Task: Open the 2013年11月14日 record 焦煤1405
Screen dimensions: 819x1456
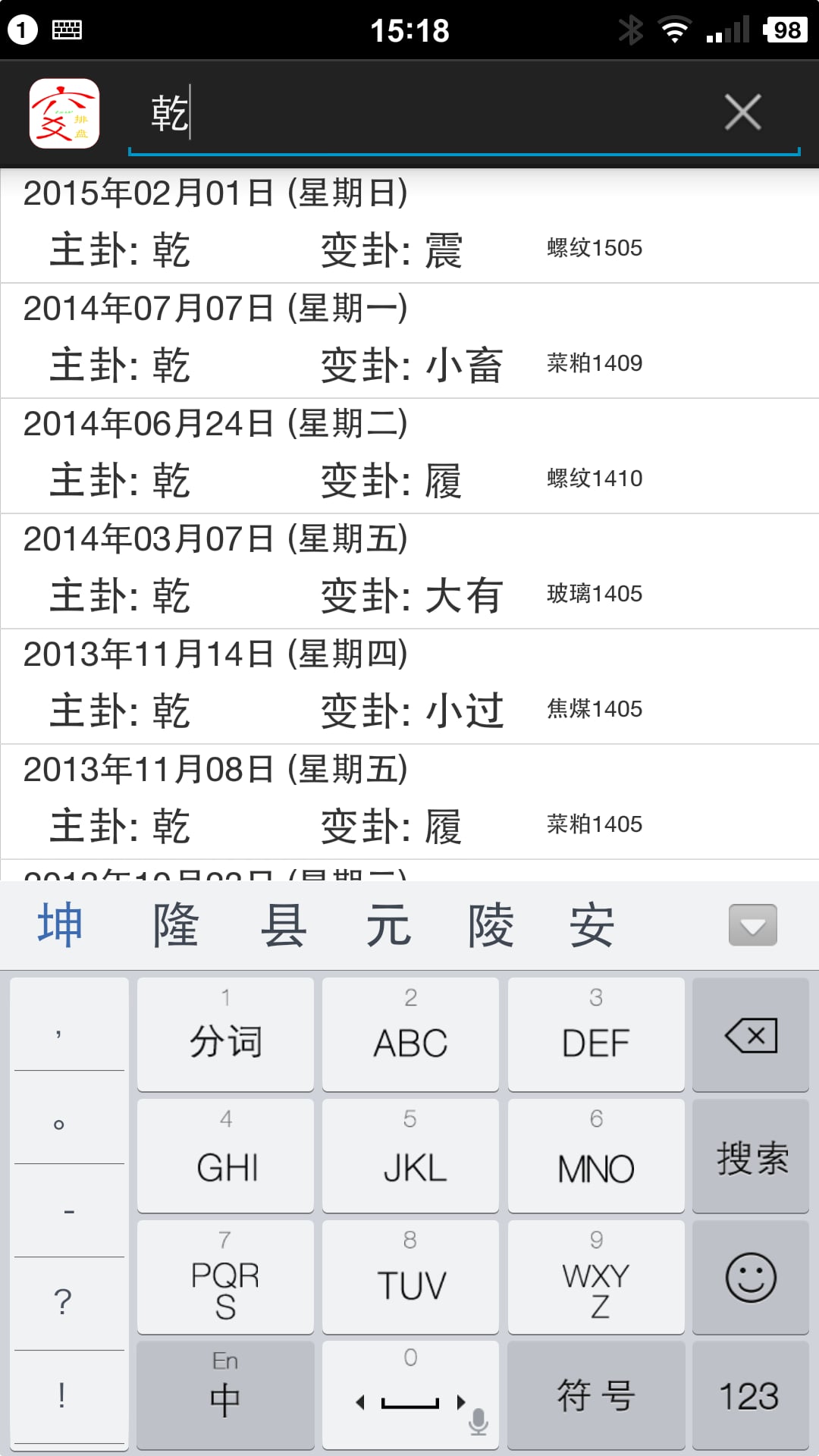Action: (x=409, y=687)
